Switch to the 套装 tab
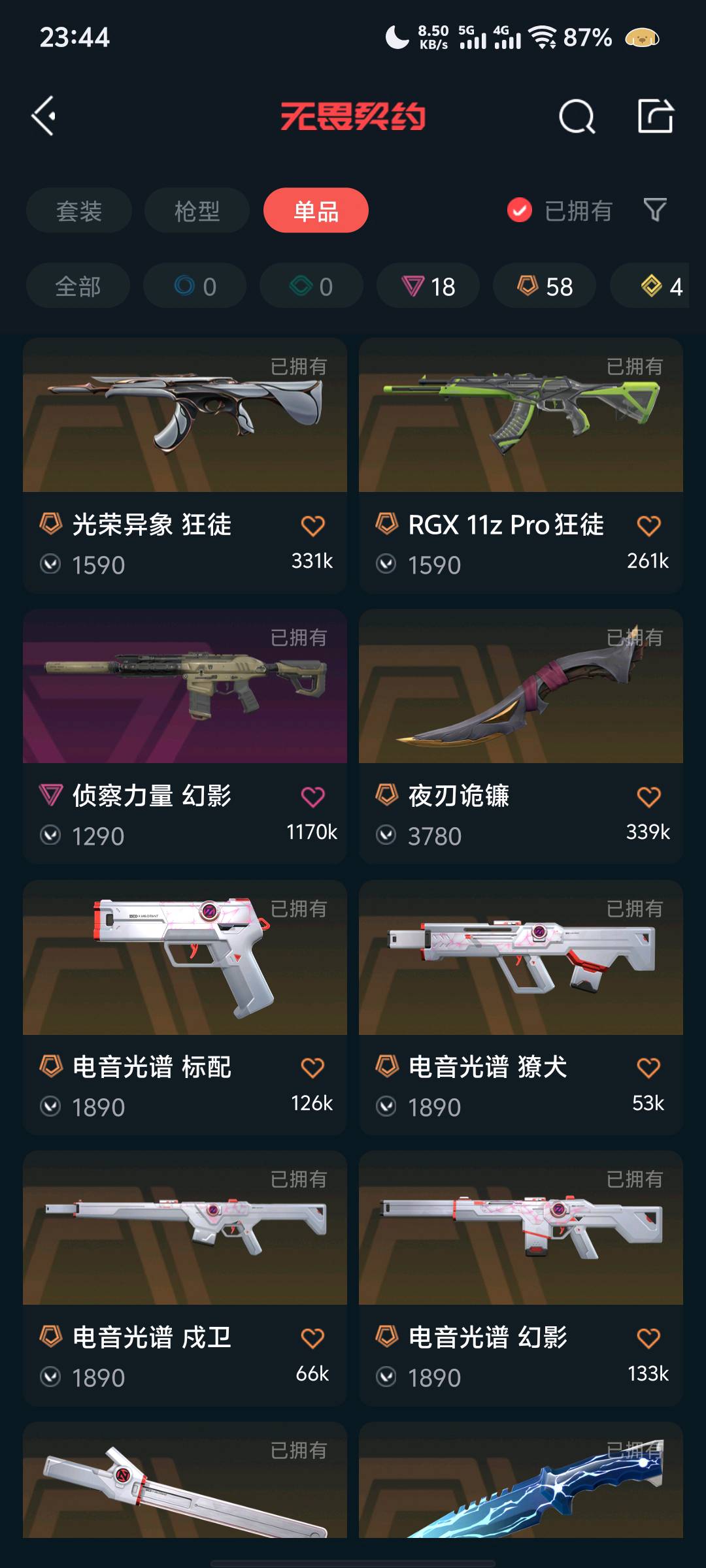 (x=79, y=210)
